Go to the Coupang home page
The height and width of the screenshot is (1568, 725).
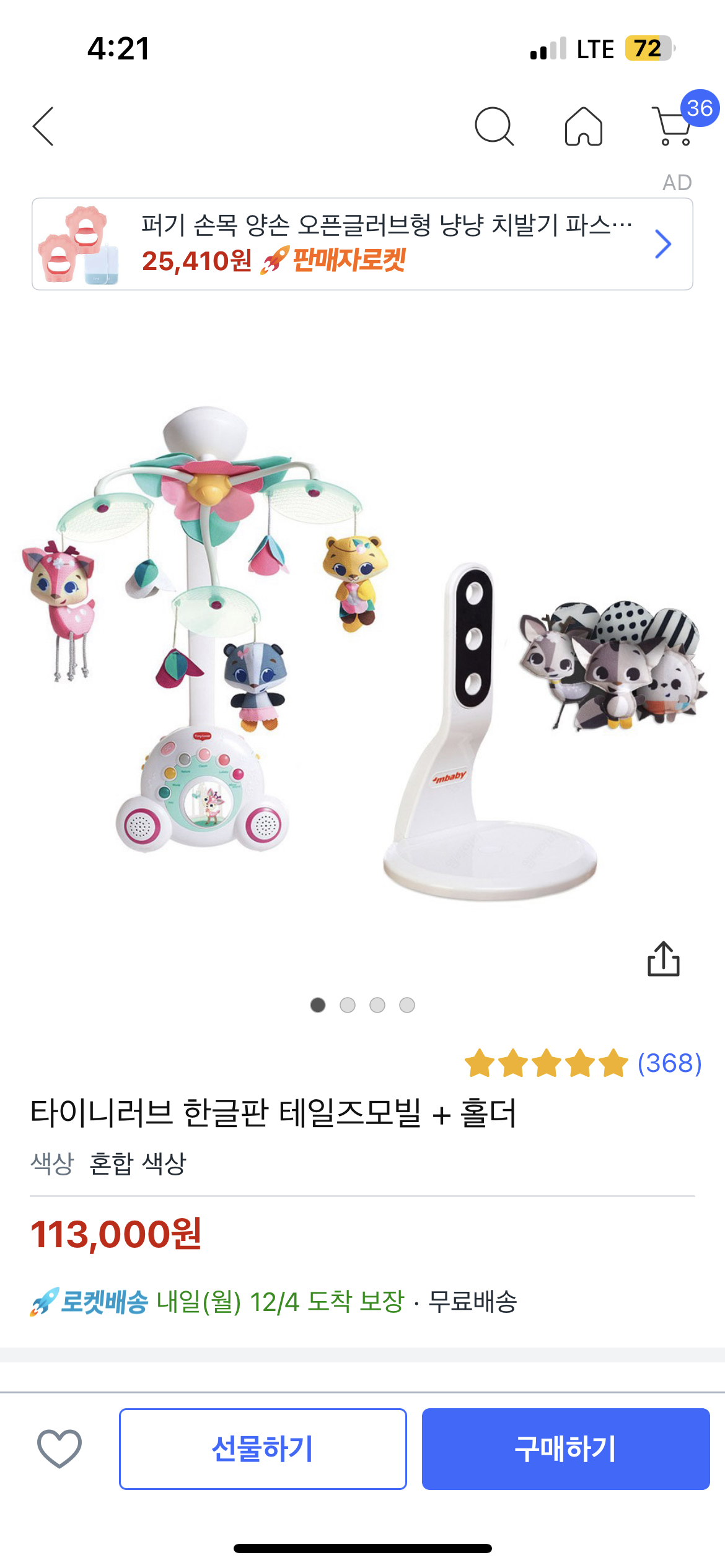tap(583, 126)
